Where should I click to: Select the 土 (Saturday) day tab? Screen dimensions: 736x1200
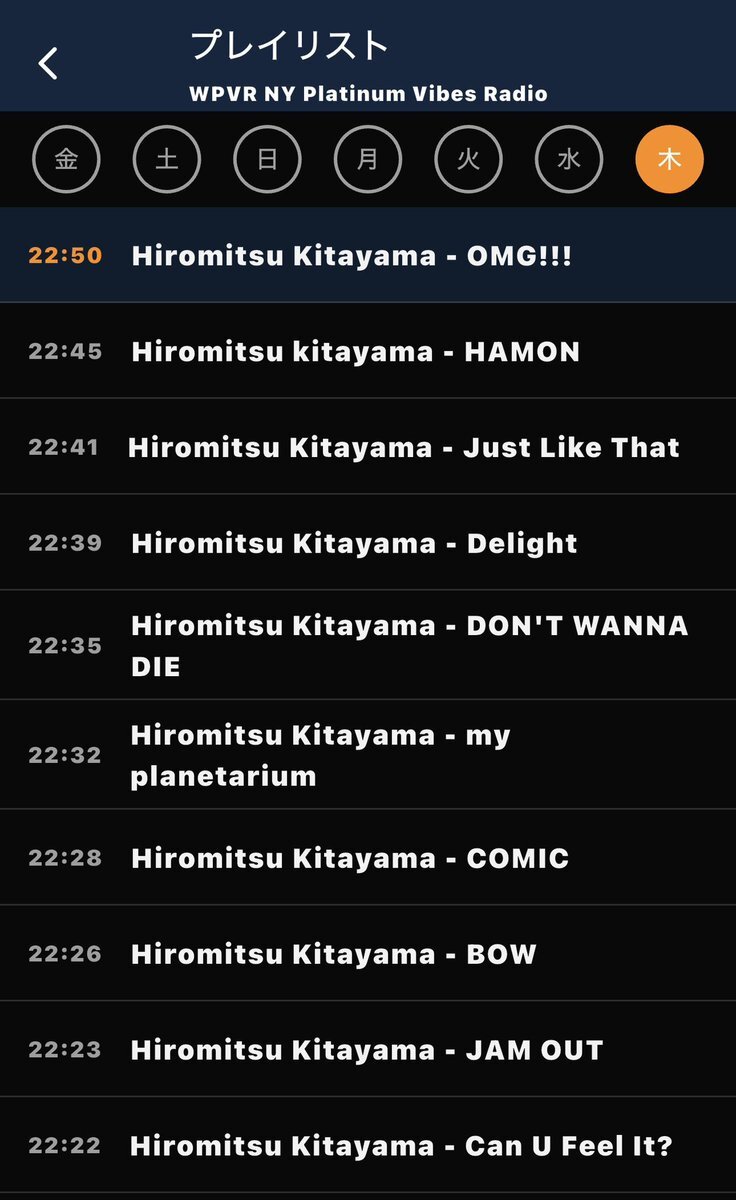[x=167, y=159]
